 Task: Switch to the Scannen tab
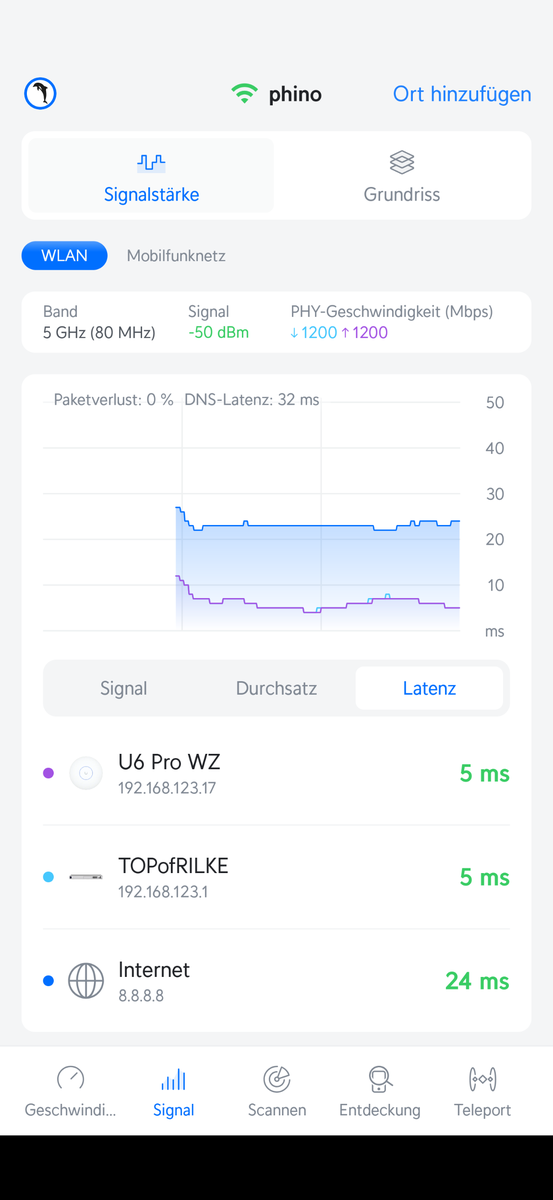[x=277, y=1091]
